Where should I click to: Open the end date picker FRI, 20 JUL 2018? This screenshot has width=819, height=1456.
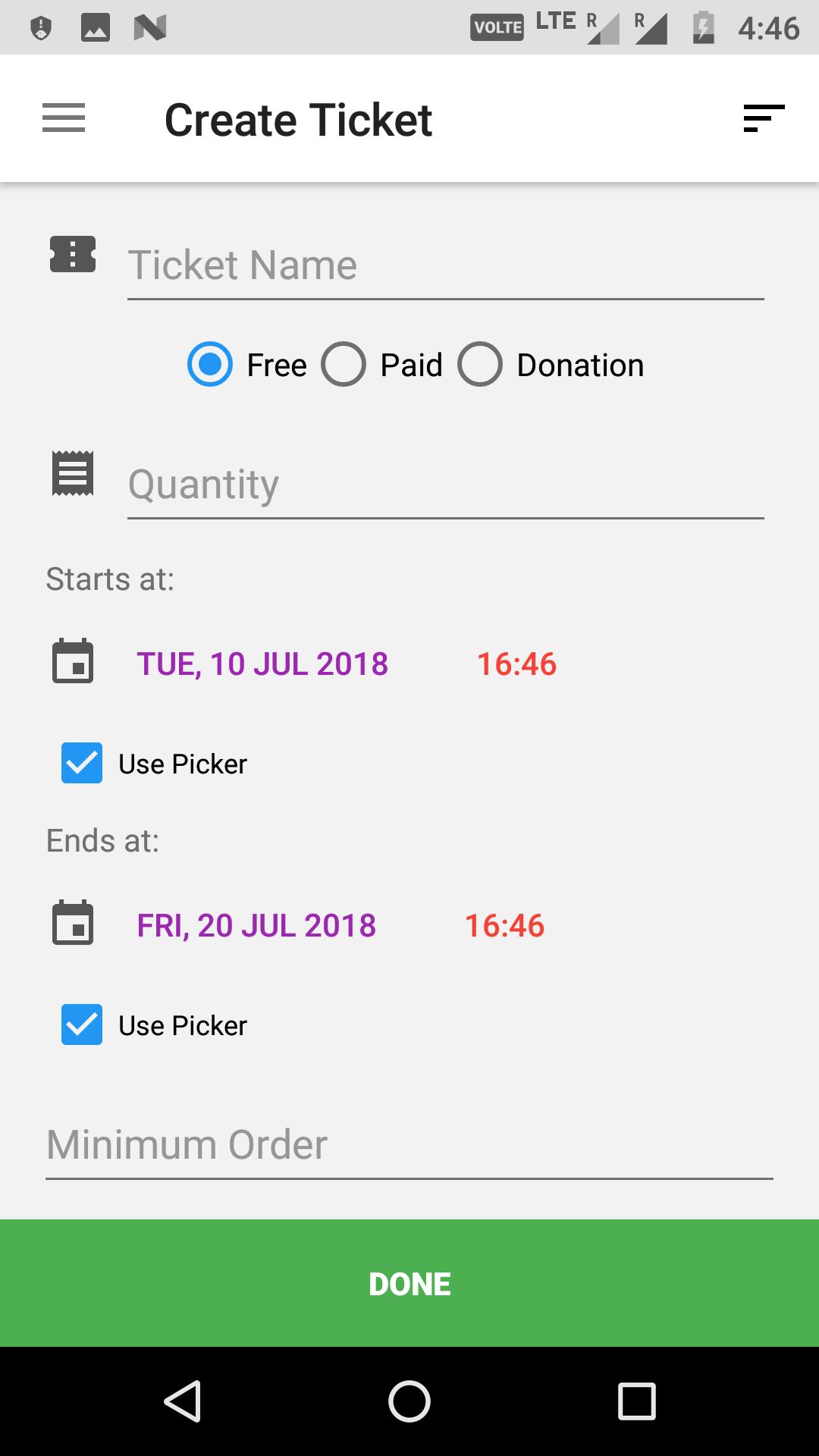point(256,924)
